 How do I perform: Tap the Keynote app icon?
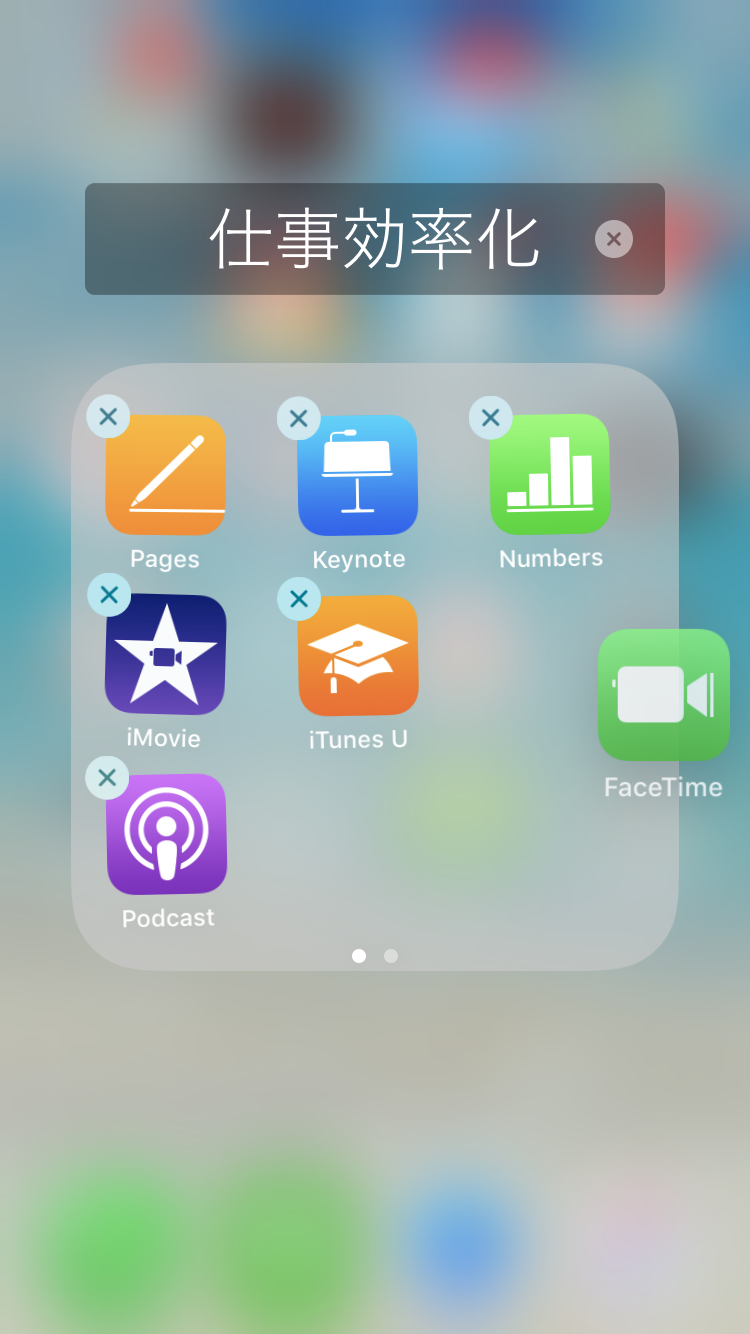(358, 475)
